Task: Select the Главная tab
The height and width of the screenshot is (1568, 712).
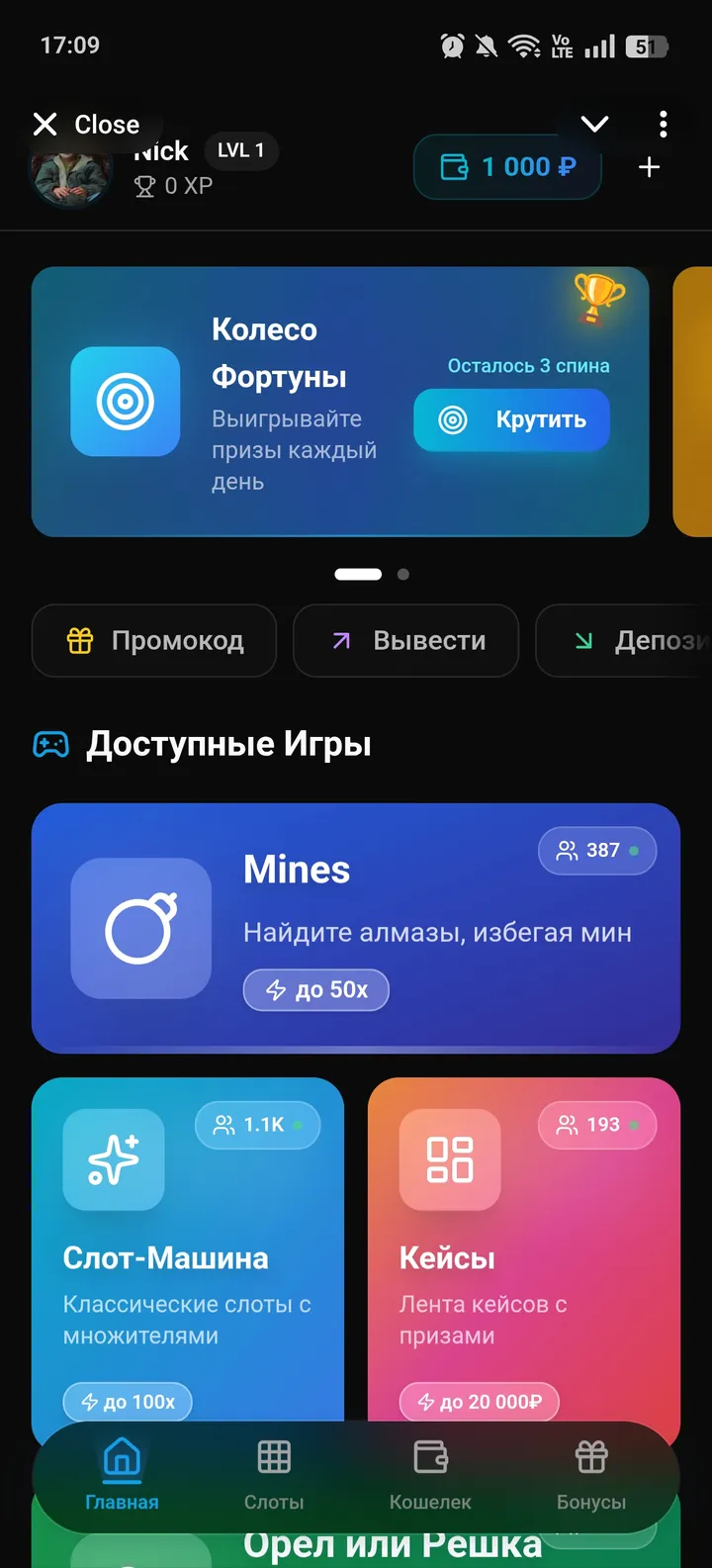Action: click(122, 1475)
